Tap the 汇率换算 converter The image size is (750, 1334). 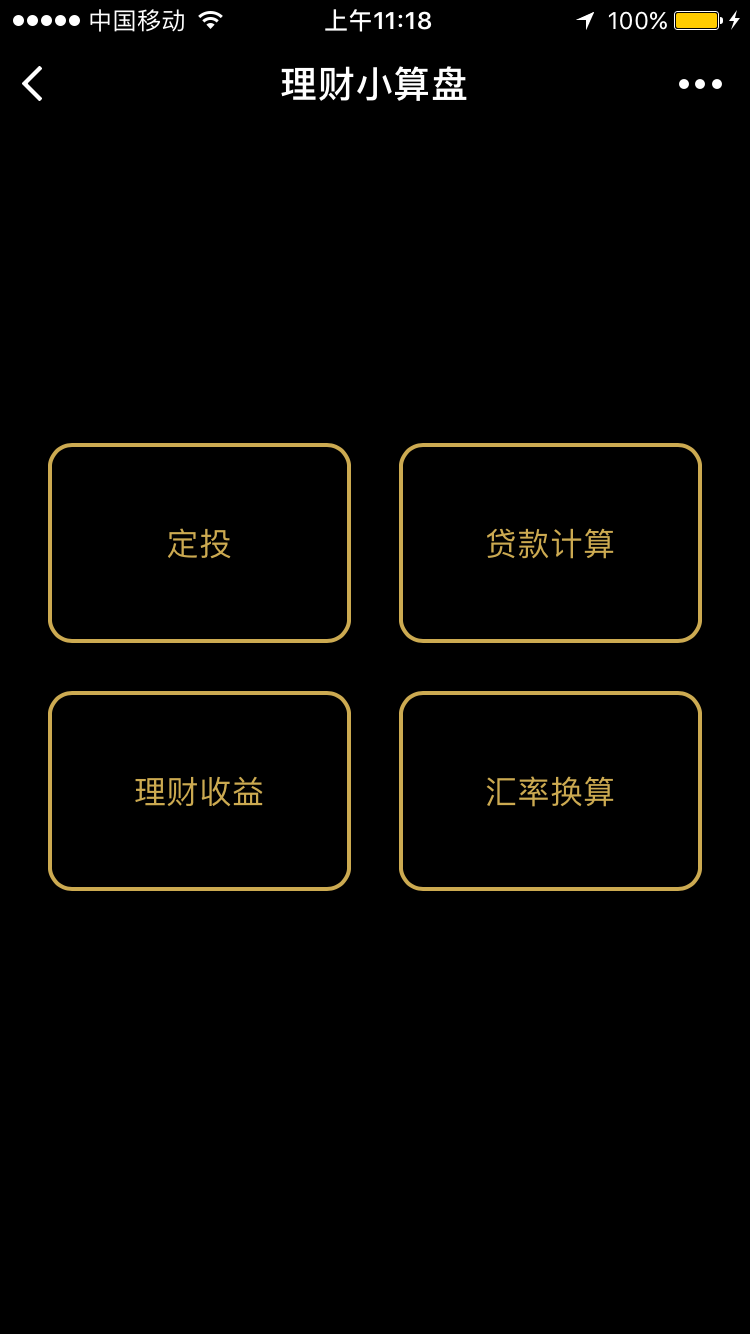point(550,791)
